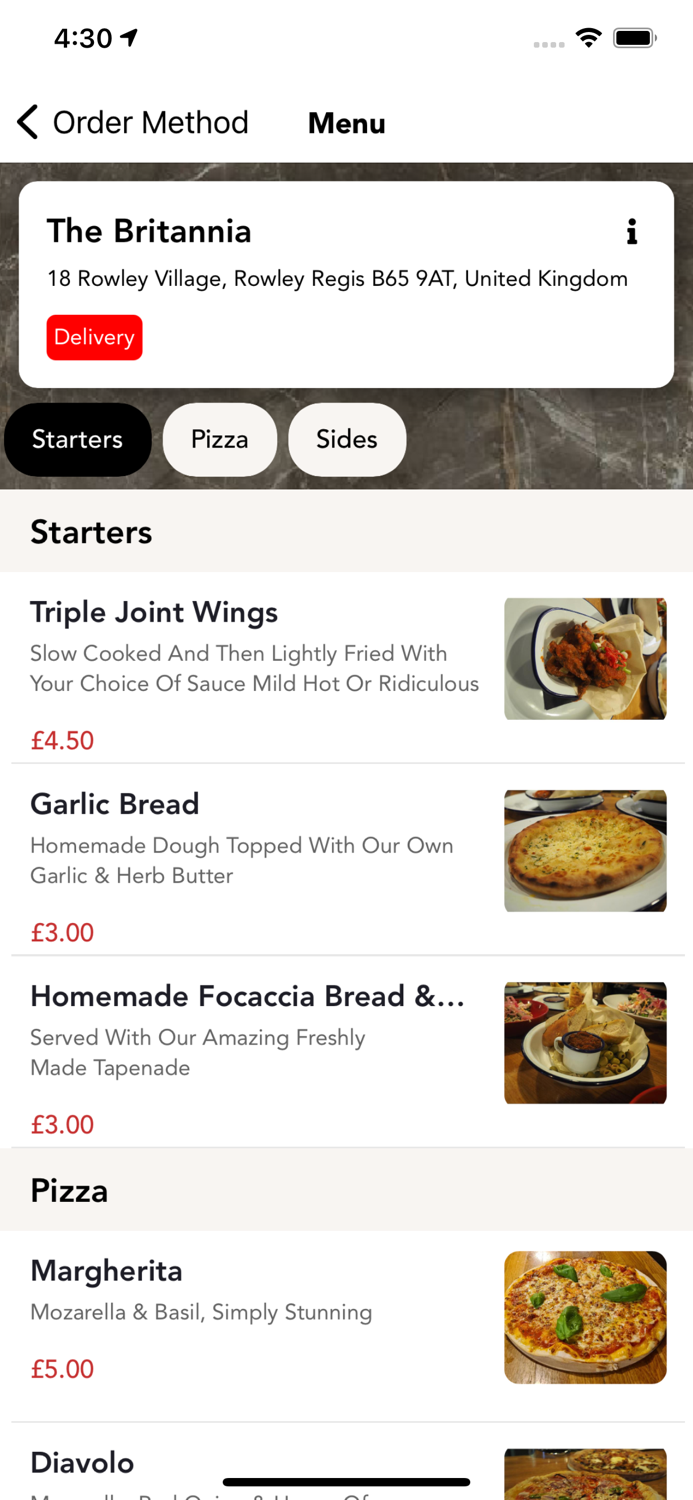Select the Starters category chip
Image resolution: width=693 pixels, height=1500 pixels.
78,440
